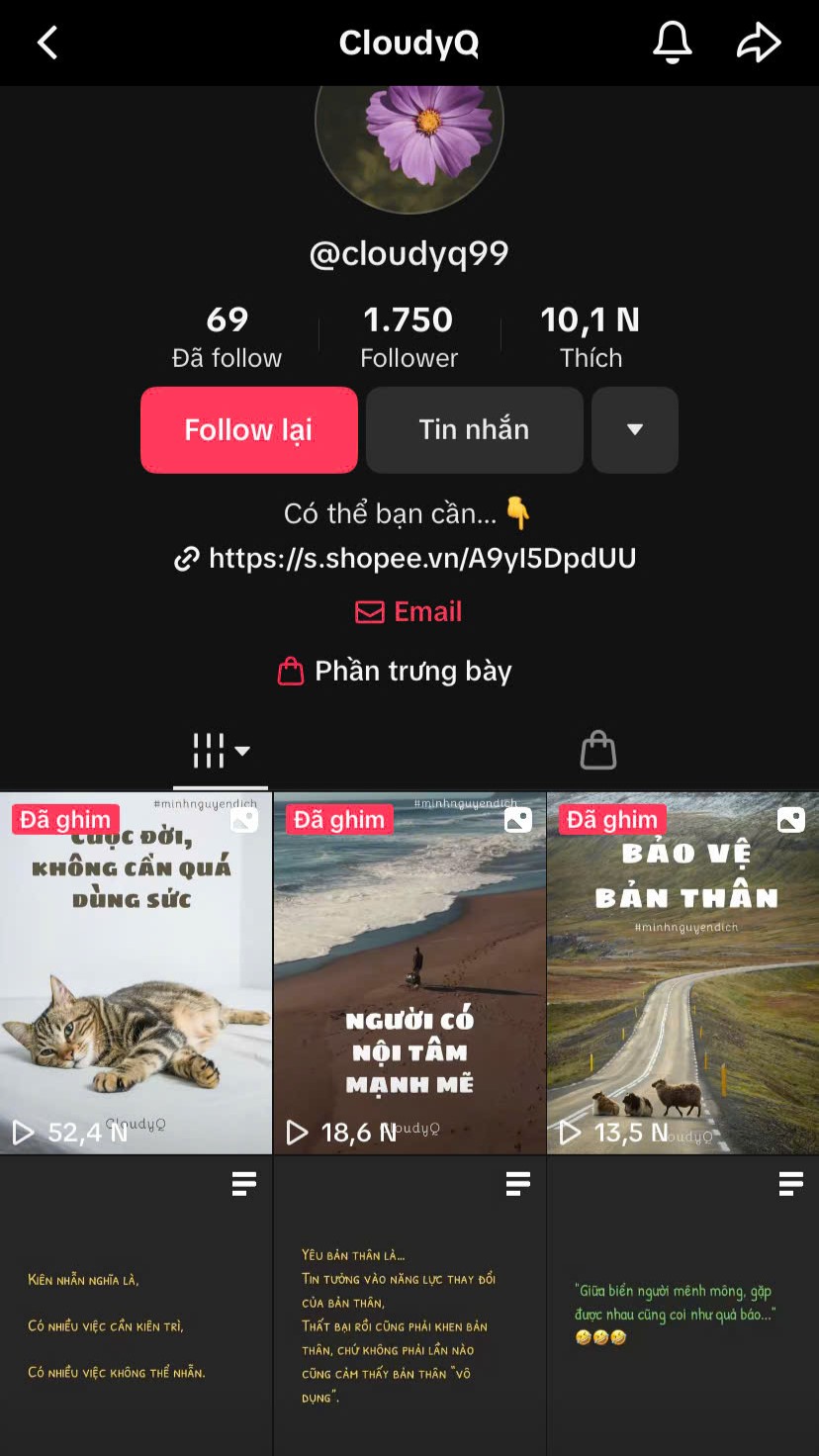Open the notifications bell for CloudyQ
This screenshot has height=1456, width=819.
click(x=672, y=43)
